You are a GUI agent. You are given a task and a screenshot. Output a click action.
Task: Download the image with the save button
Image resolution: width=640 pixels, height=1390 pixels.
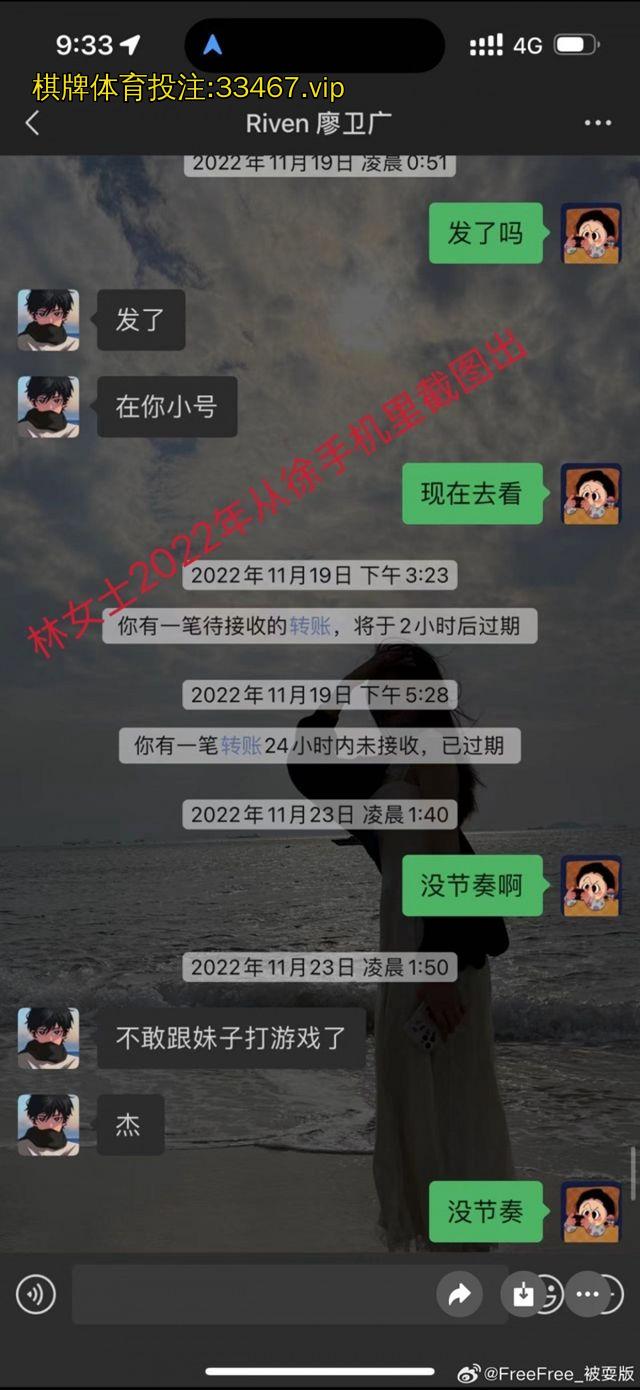(523, 1295)
